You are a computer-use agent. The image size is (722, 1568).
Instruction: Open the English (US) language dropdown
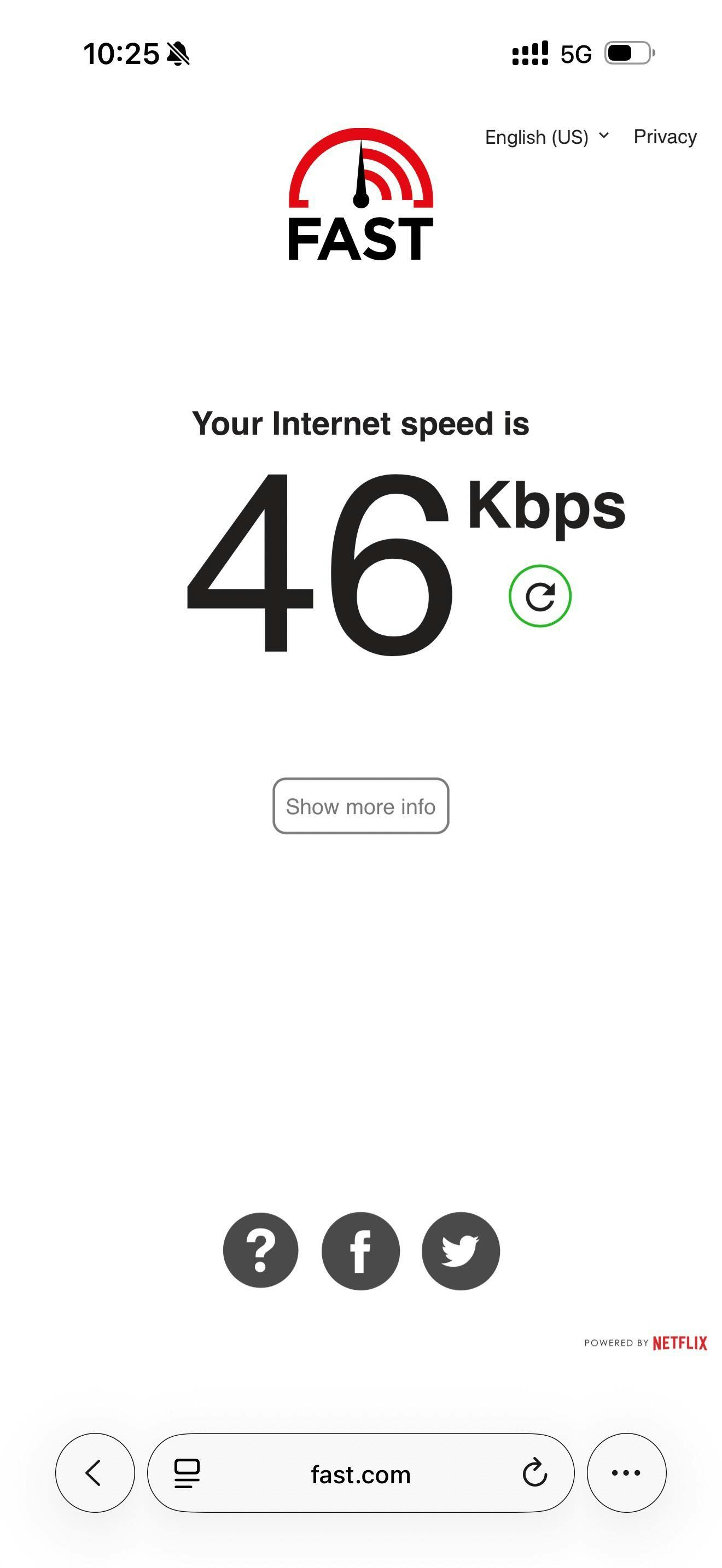coord(546,137)
